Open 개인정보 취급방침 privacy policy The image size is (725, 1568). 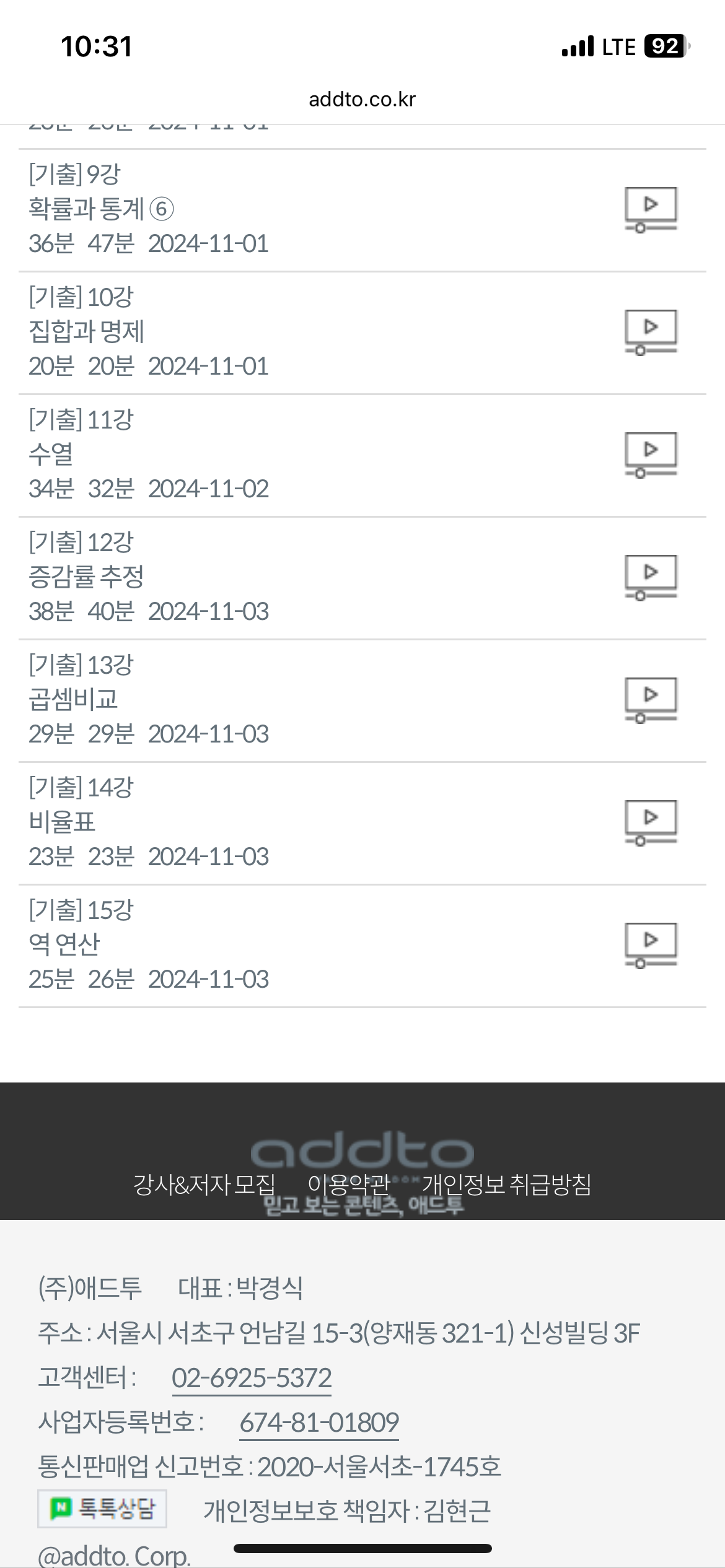coord(506,1185)
